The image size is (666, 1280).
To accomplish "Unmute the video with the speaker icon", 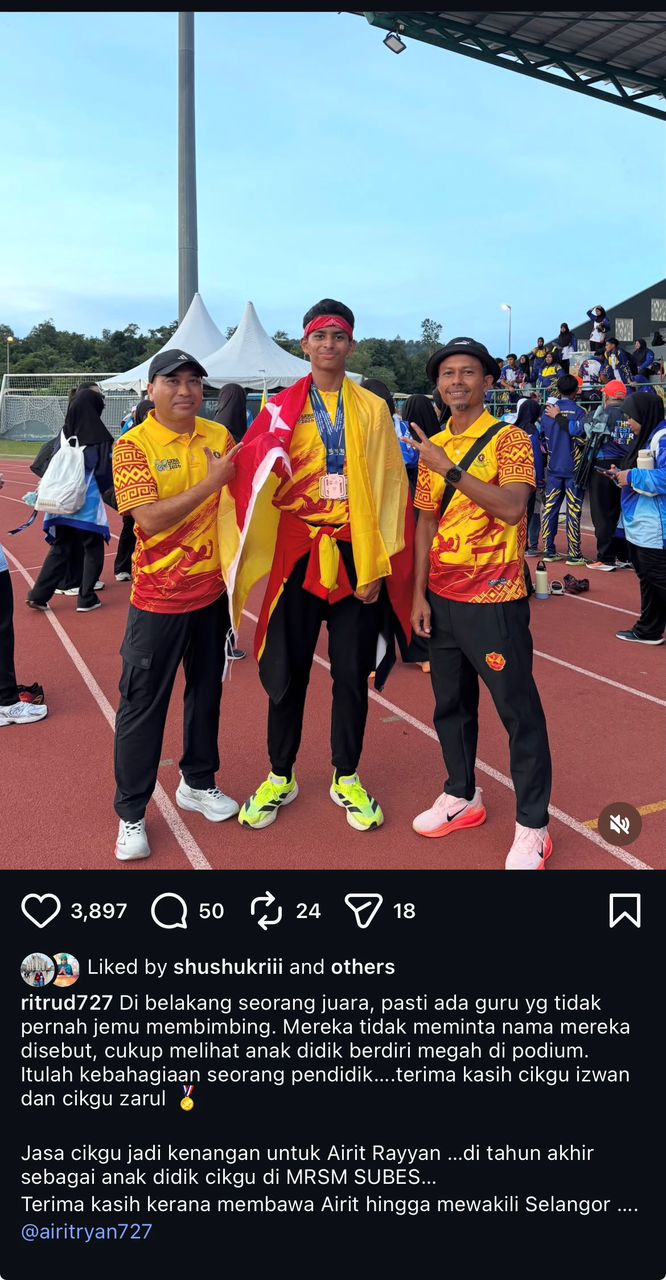I will pyautogui.click(x=619, y=823).
